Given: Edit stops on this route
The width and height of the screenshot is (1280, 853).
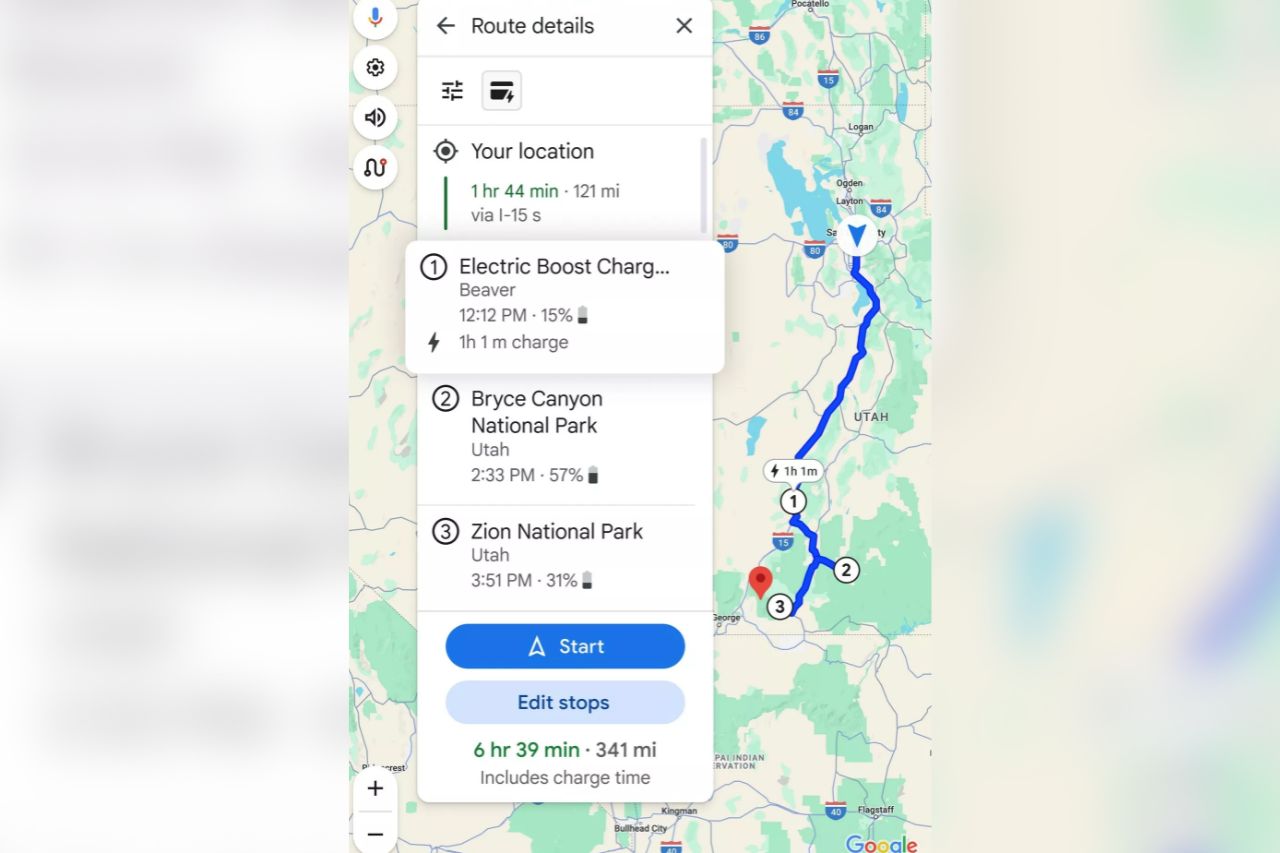Looking at the screenshot, I should click(x=565, y=702).
